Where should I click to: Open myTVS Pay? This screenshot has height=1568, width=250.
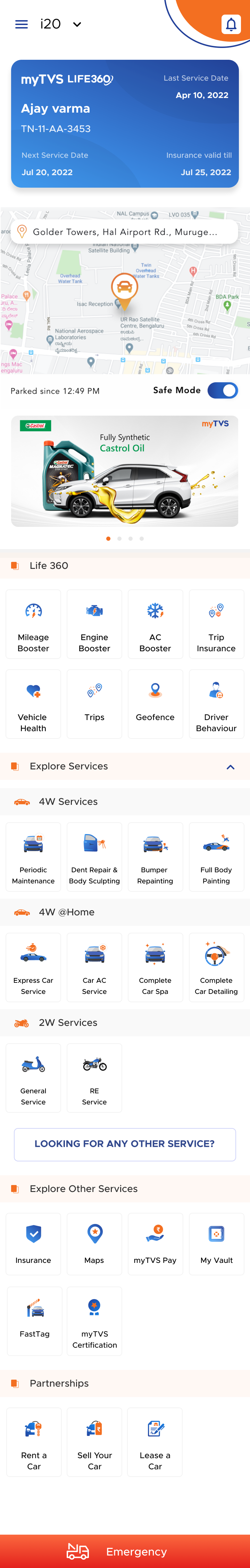[x=155, y=1243]
